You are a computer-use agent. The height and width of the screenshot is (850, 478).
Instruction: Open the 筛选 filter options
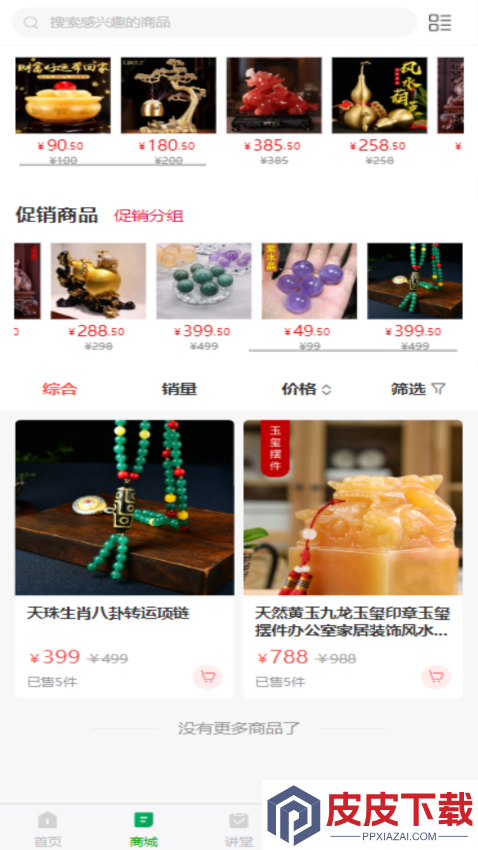click(418, 389)
